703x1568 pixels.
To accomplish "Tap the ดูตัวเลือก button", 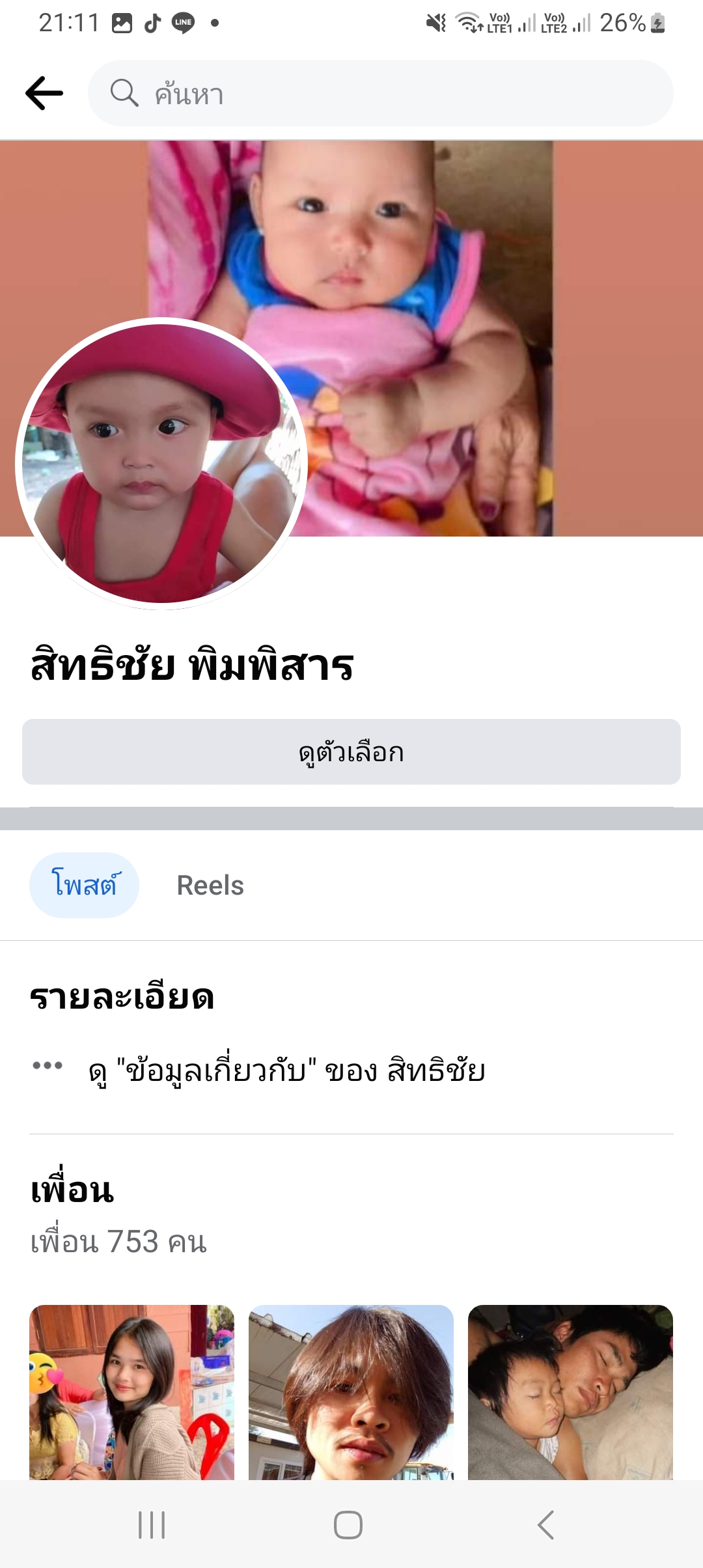I will click(351, 752).
